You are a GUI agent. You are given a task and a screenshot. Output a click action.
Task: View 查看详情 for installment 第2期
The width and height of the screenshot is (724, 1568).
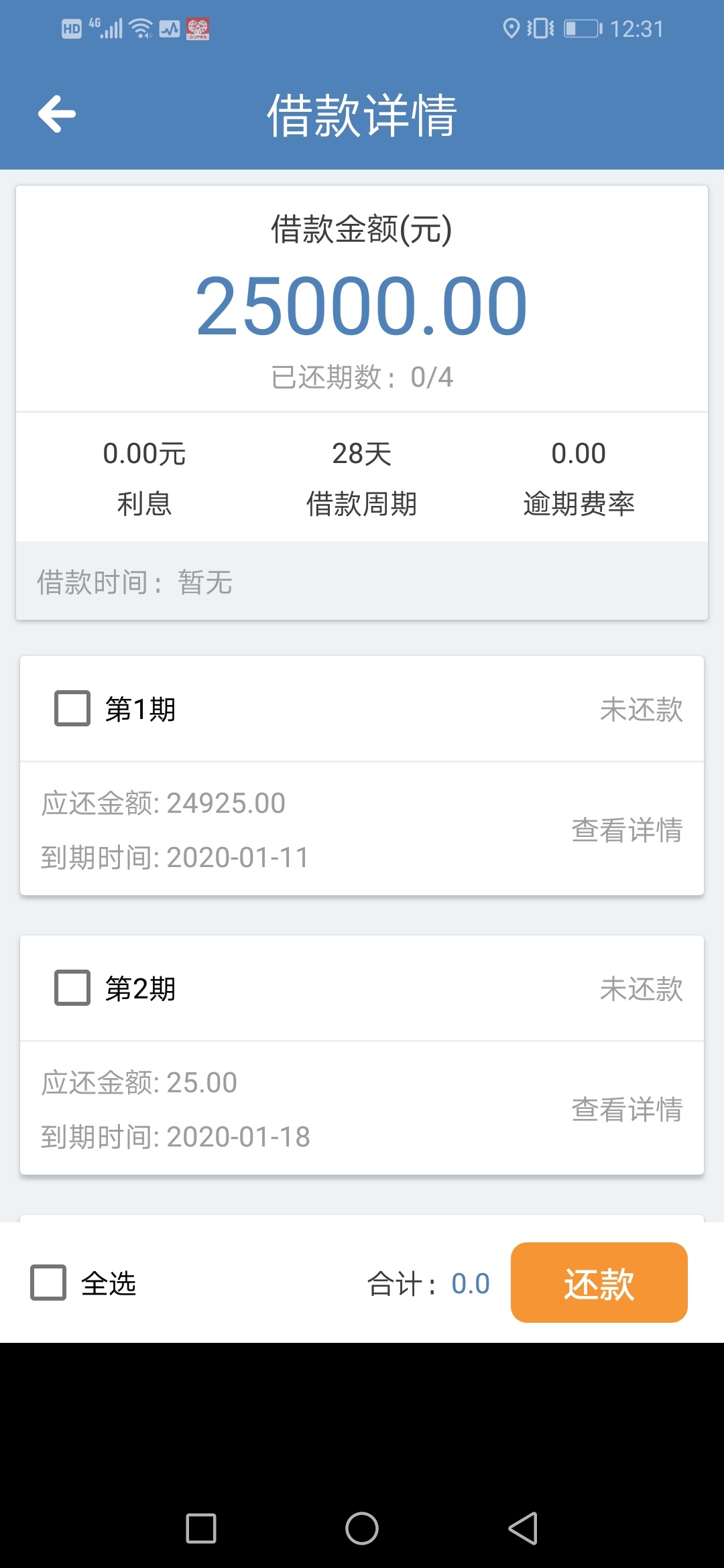point(627,1110)
